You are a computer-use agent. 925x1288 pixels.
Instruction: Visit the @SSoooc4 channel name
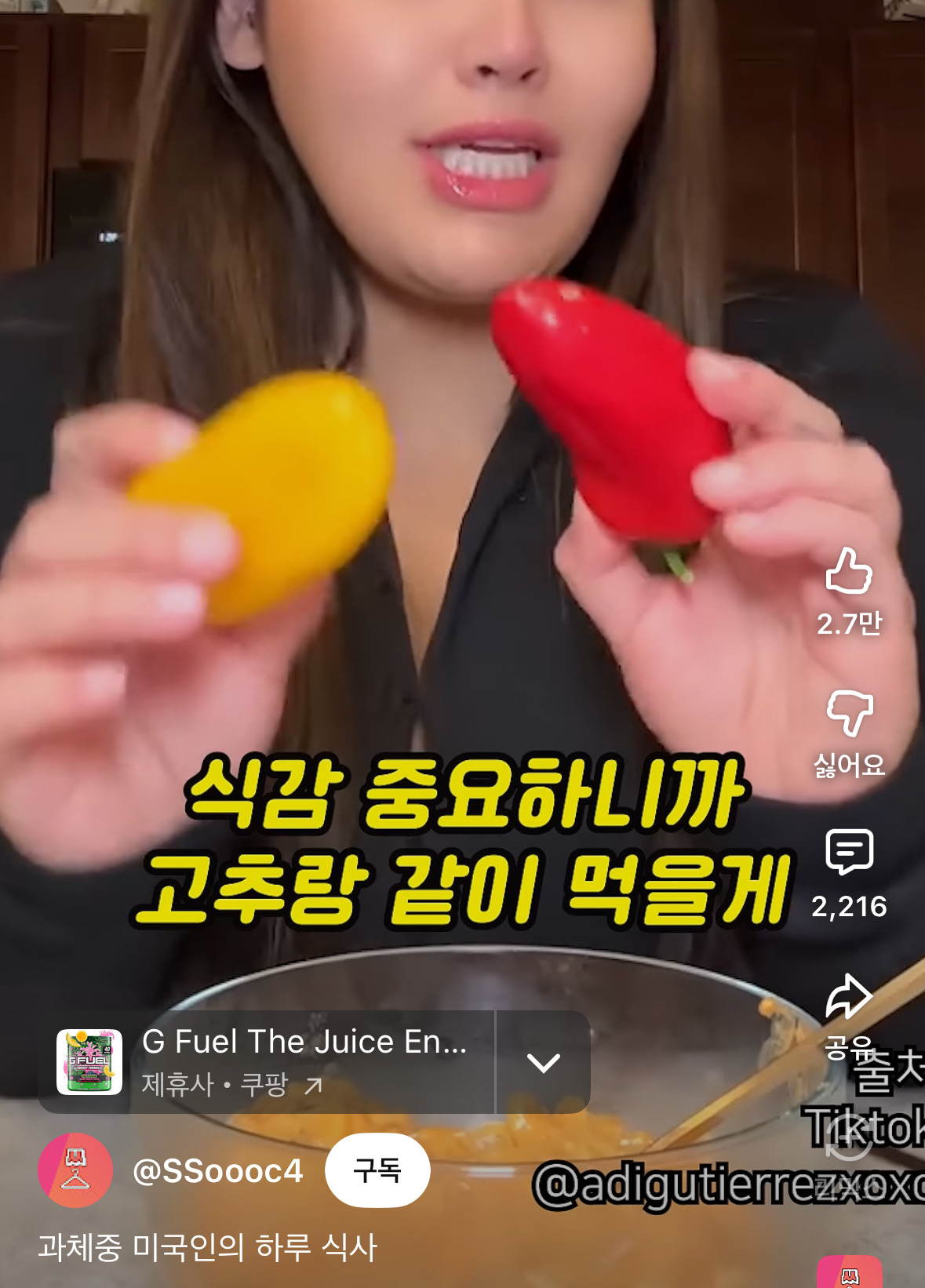tap(217, 1171)
